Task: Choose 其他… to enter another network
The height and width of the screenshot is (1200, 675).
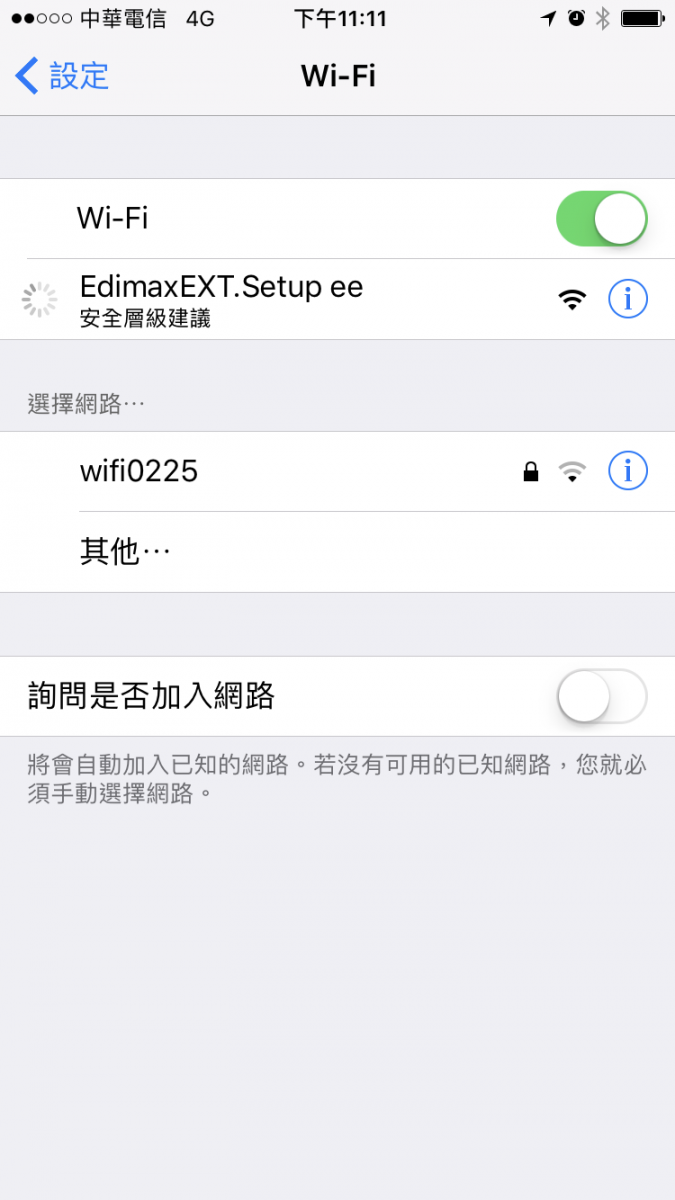Action: click(125, 552)
